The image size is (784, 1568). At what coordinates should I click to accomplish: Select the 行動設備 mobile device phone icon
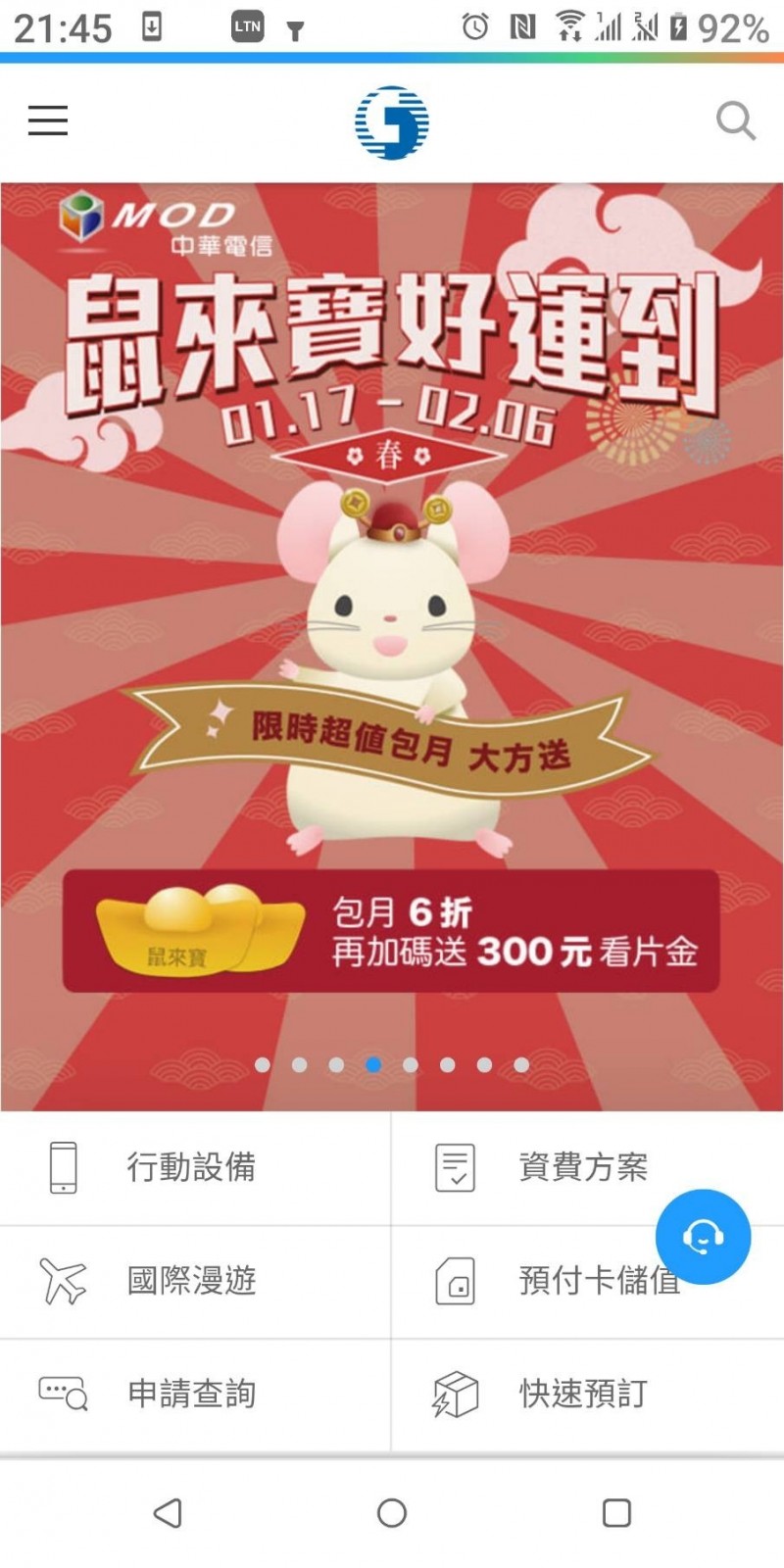63,1166
